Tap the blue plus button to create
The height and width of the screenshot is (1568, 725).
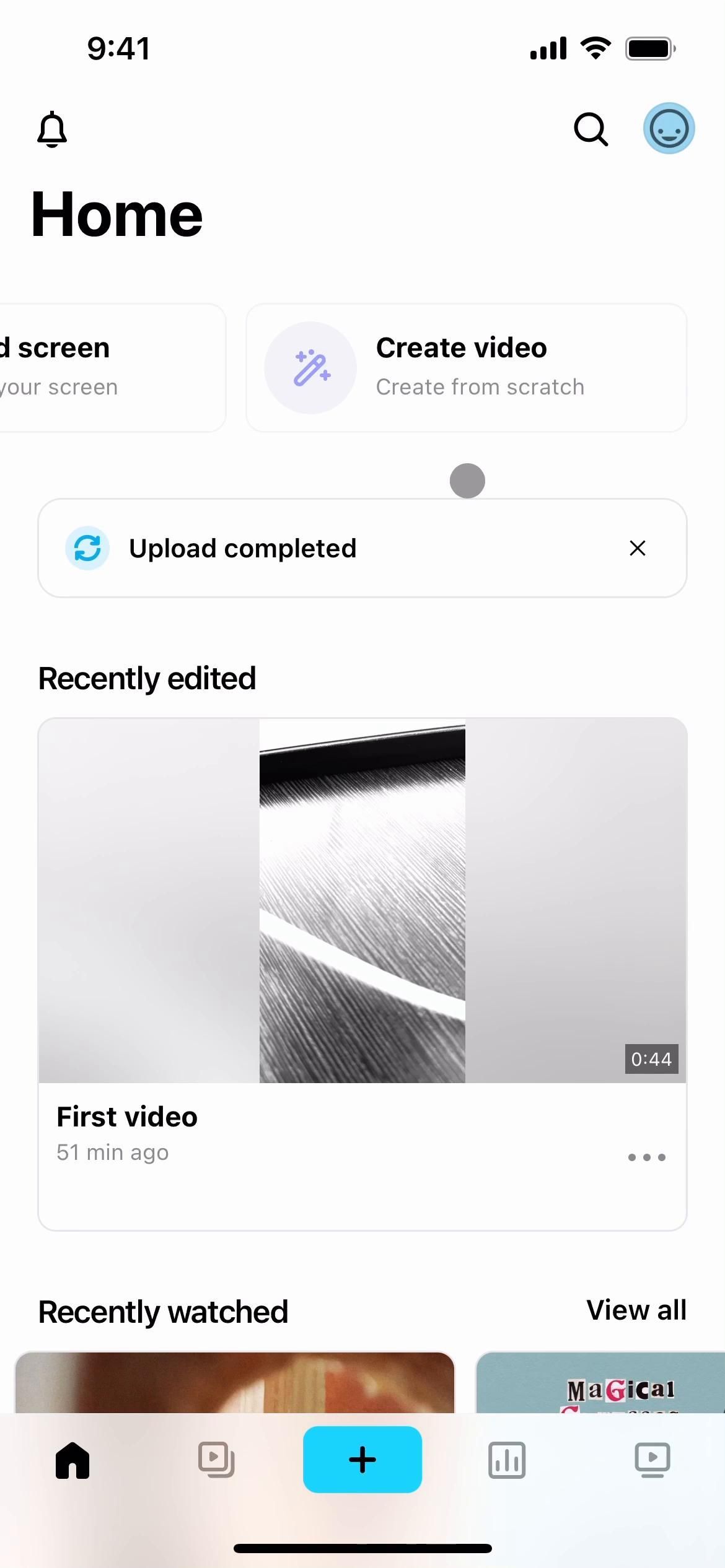pos(362,1460)
